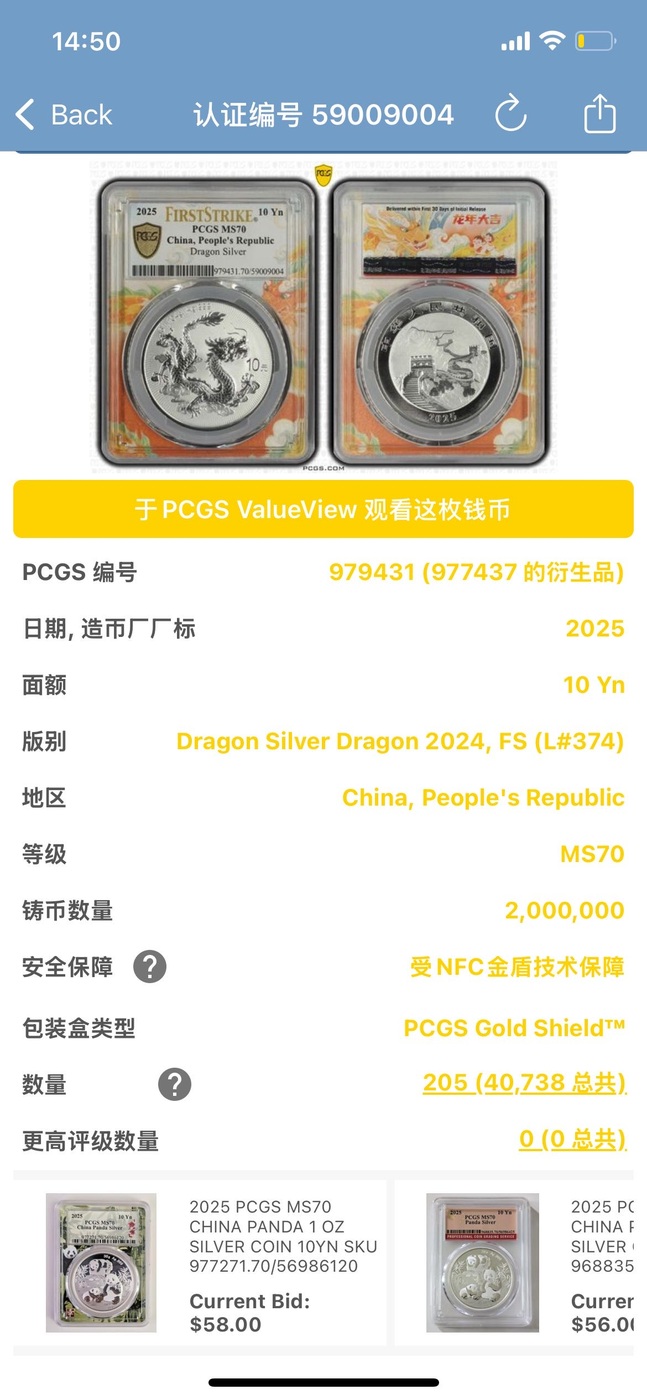Open the coin slab image

(323, 314)
